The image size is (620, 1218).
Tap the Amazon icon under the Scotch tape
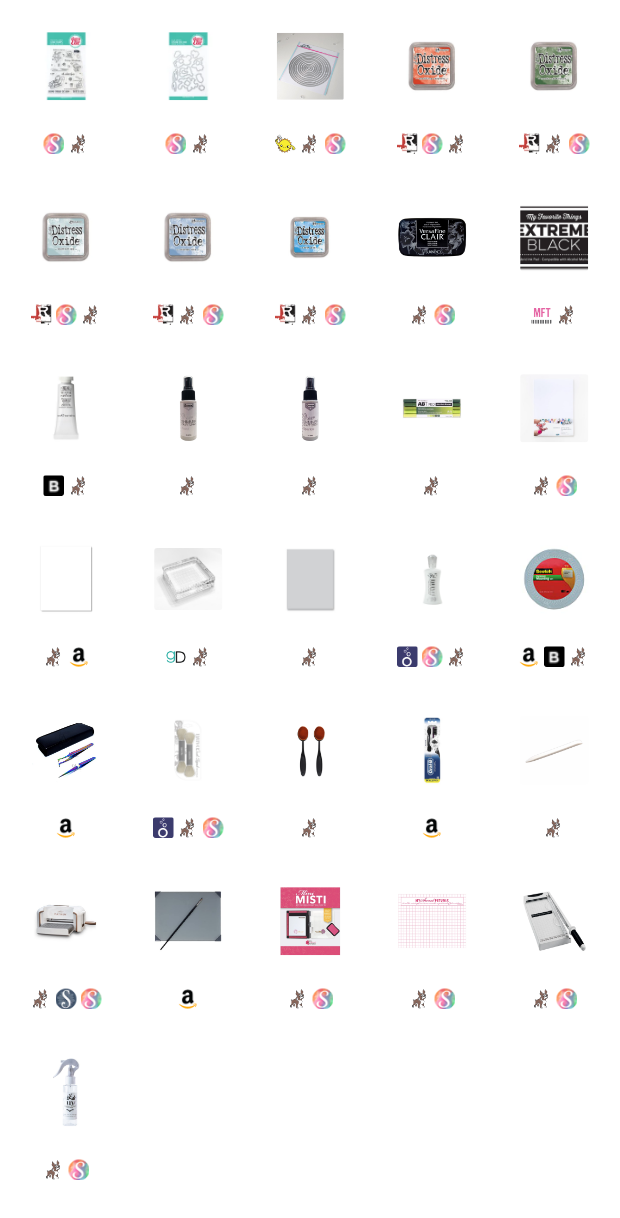click(x=529, y=657)
